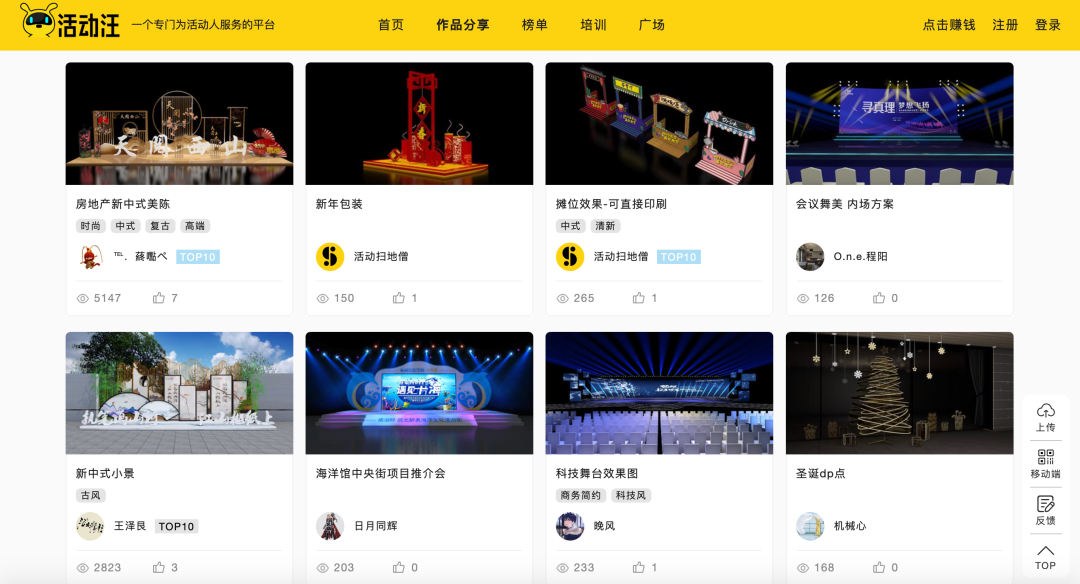Jump back to TOP of page
Viewport: 1080px width, 584px height.
coord(1046,557)
